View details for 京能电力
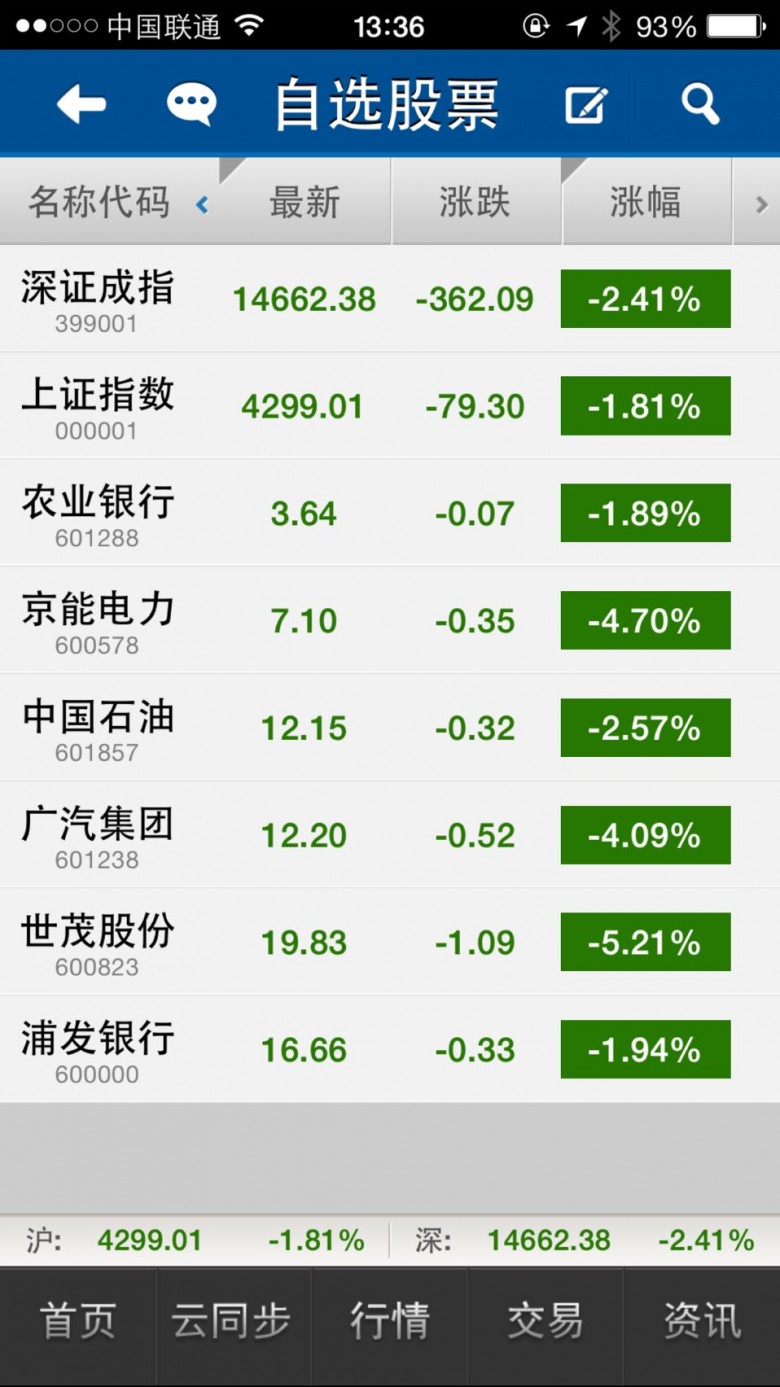The image size is (780, 1387). [390, 620]
